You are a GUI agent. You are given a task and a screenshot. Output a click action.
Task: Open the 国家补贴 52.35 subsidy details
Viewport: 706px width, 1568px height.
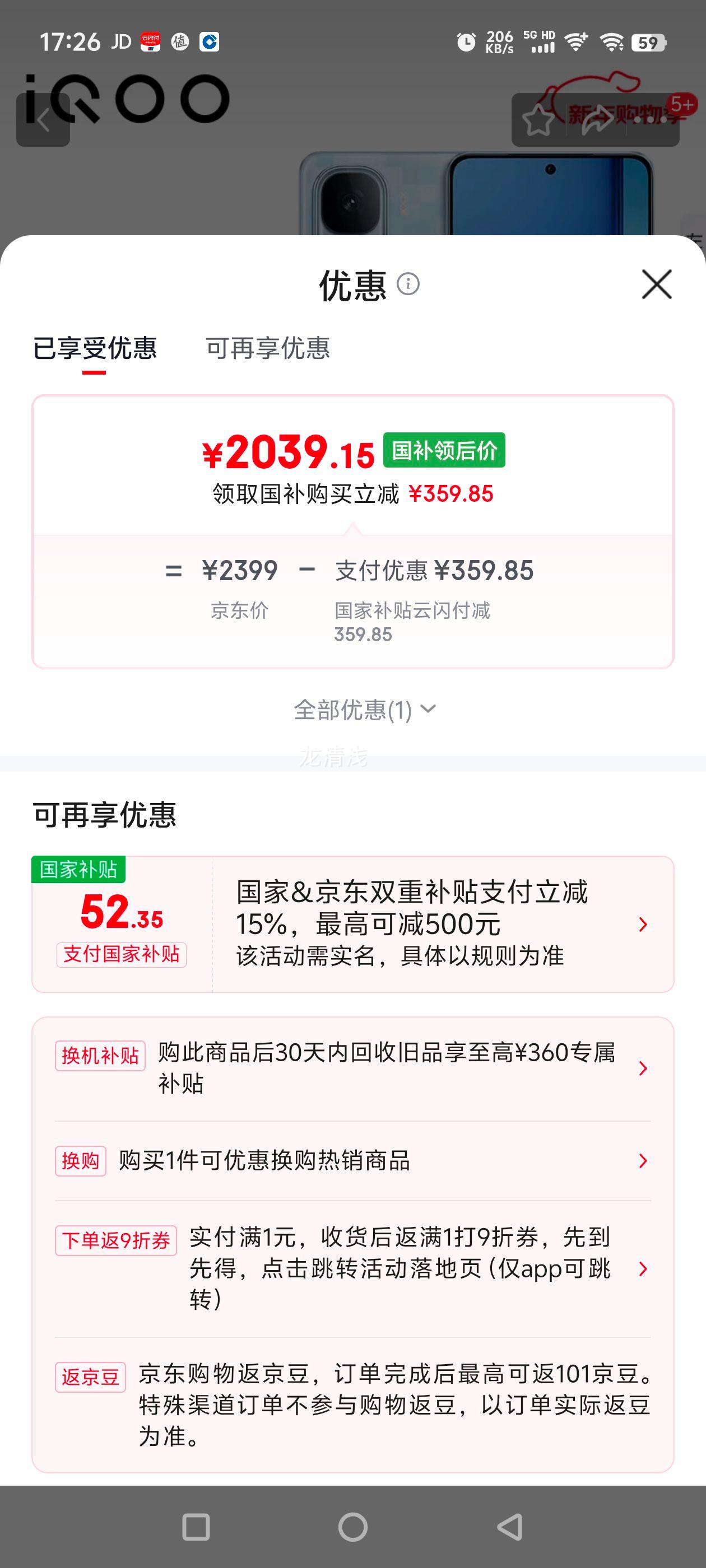click(x=354, y=924)
